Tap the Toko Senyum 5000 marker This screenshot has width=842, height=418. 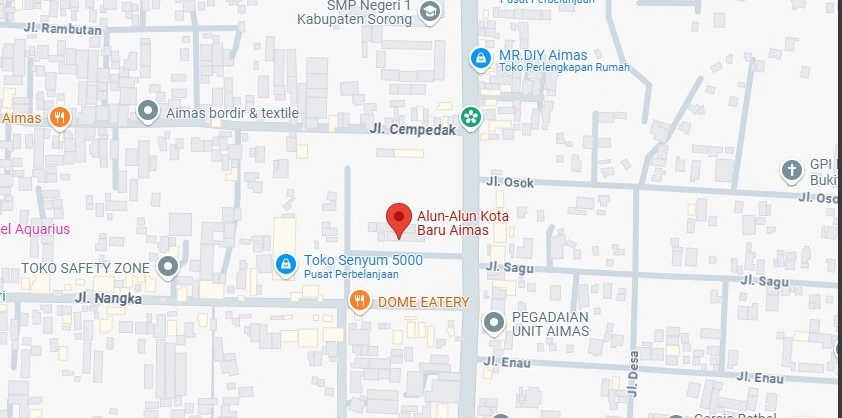click(286, 264)
